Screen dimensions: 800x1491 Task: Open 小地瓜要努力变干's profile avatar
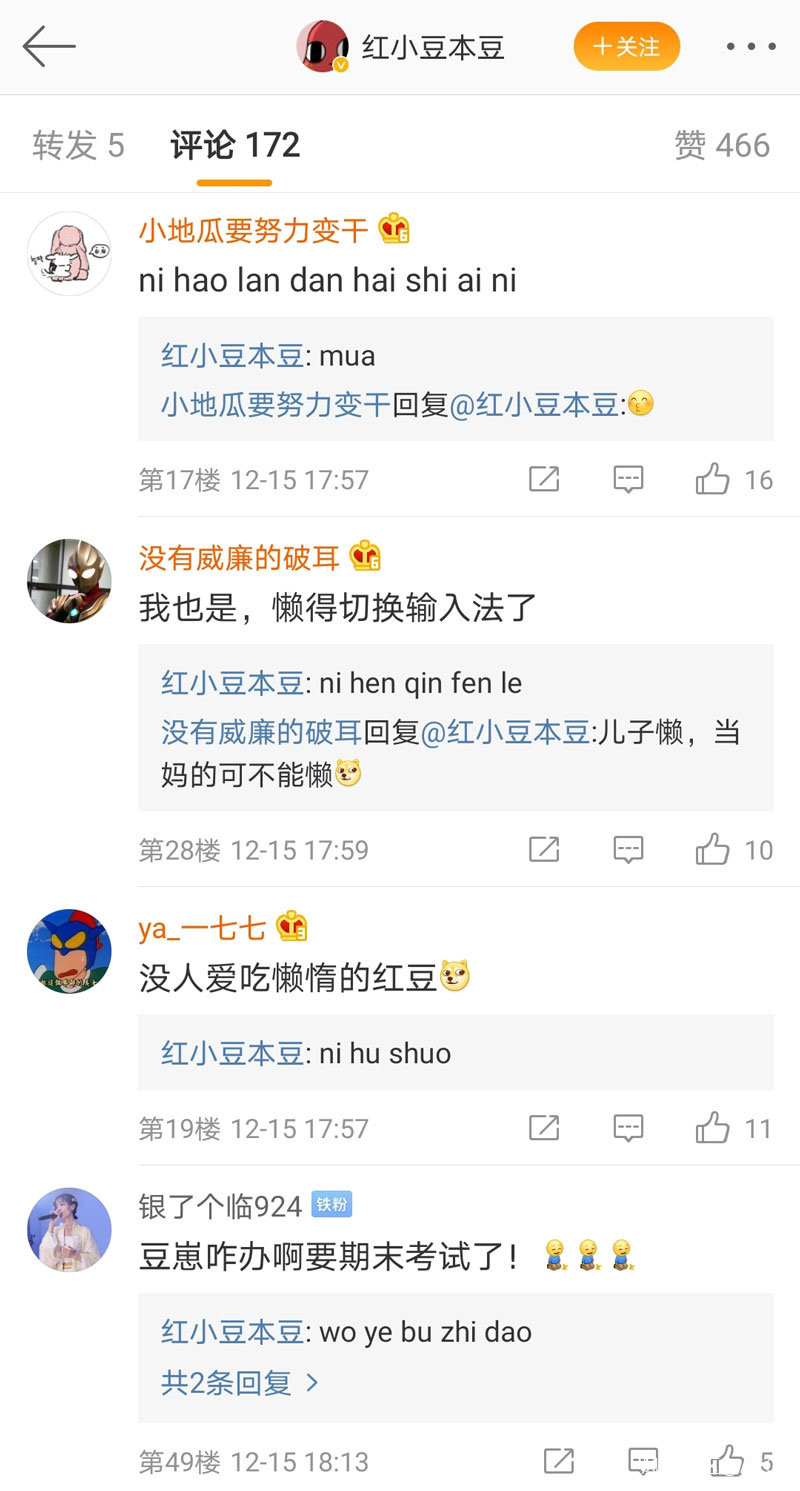[x=69, y=253]
